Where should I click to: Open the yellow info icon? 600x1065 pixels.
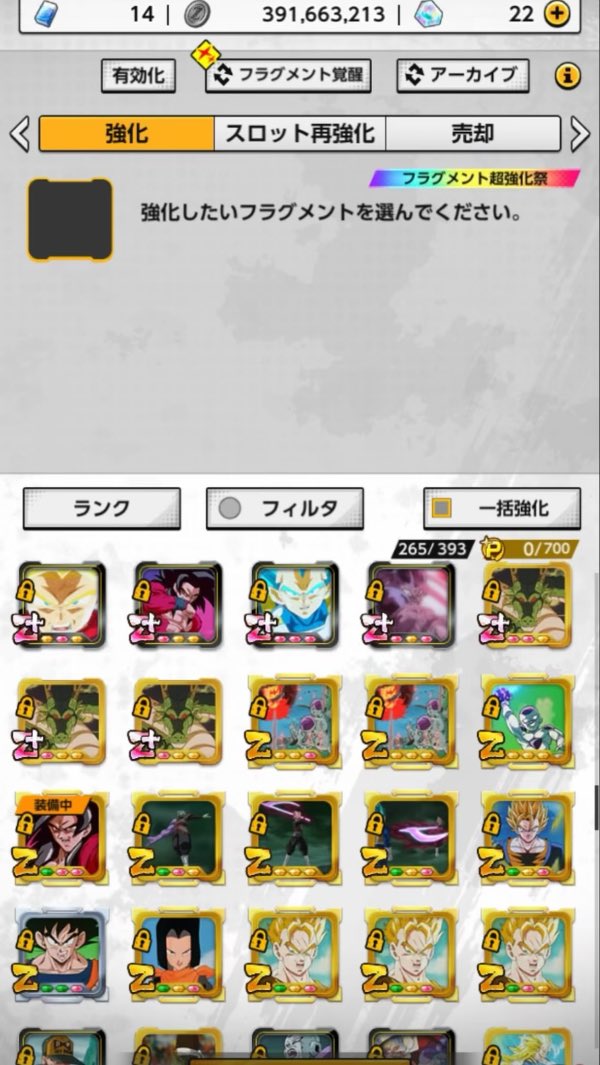point(568,75)
